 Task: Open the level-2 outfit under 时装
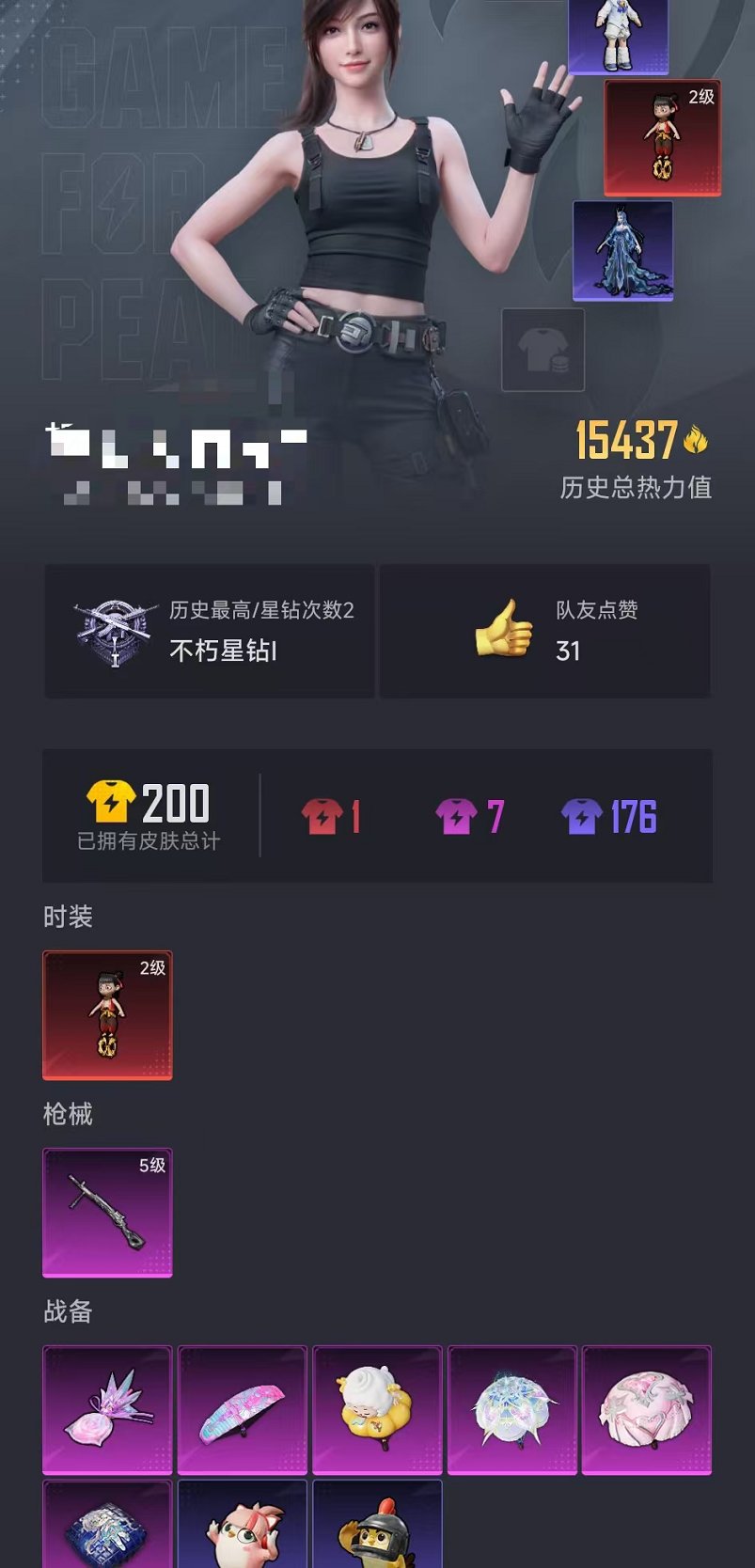[107, 1015]
